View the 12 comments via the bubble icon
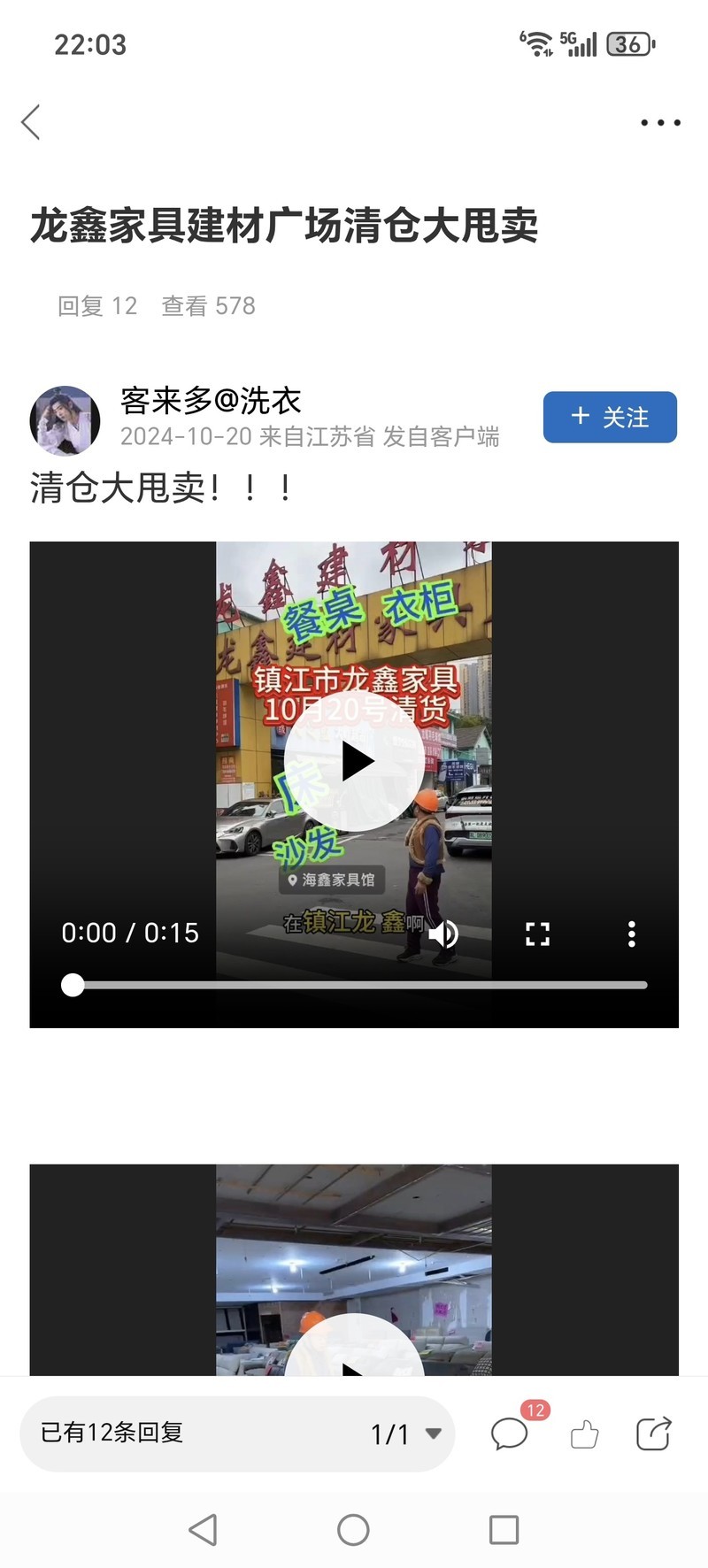This screenshot has width=708, height=1568. [x=510, y=1433]
